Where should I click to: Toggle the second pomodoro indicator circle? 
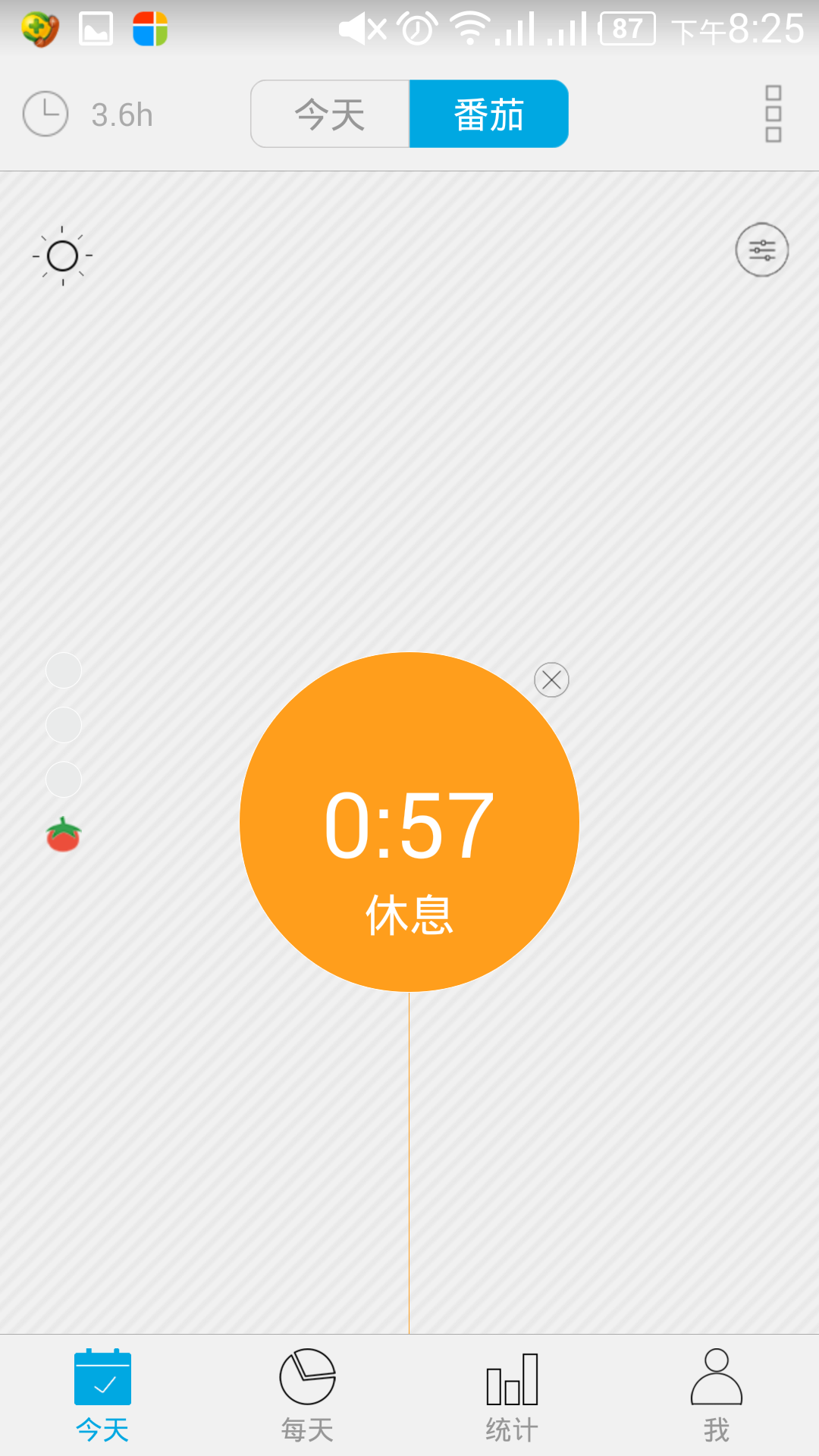63,724
